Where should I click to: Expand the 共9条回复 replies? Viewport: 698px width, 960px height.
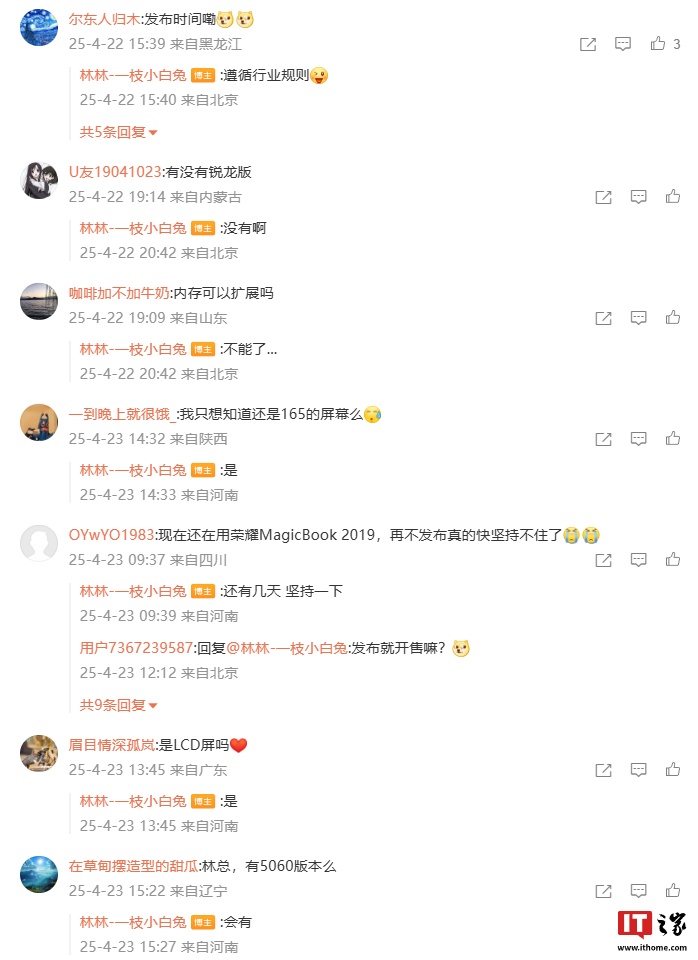[x=118, y=705]
